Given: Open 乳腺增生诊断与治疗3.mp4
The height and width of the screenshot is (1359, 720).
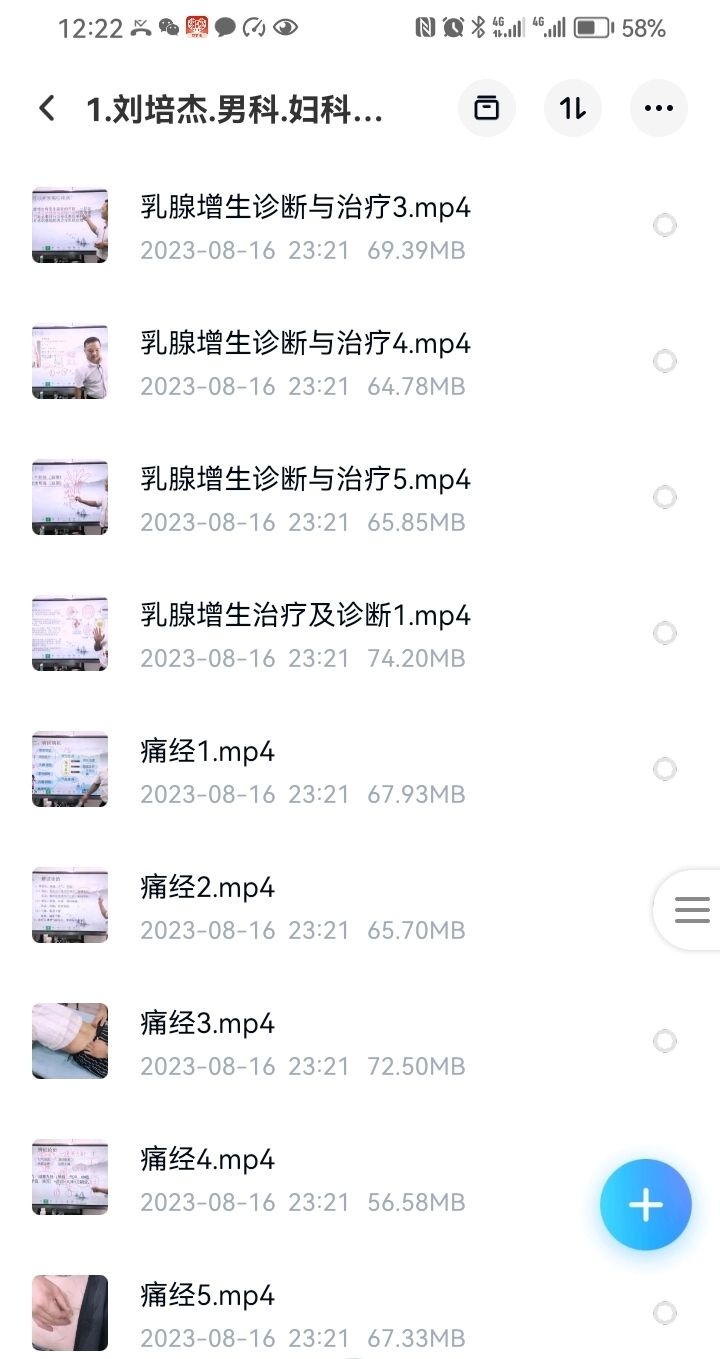Looking at the screenshot, I should coord(305,208).
